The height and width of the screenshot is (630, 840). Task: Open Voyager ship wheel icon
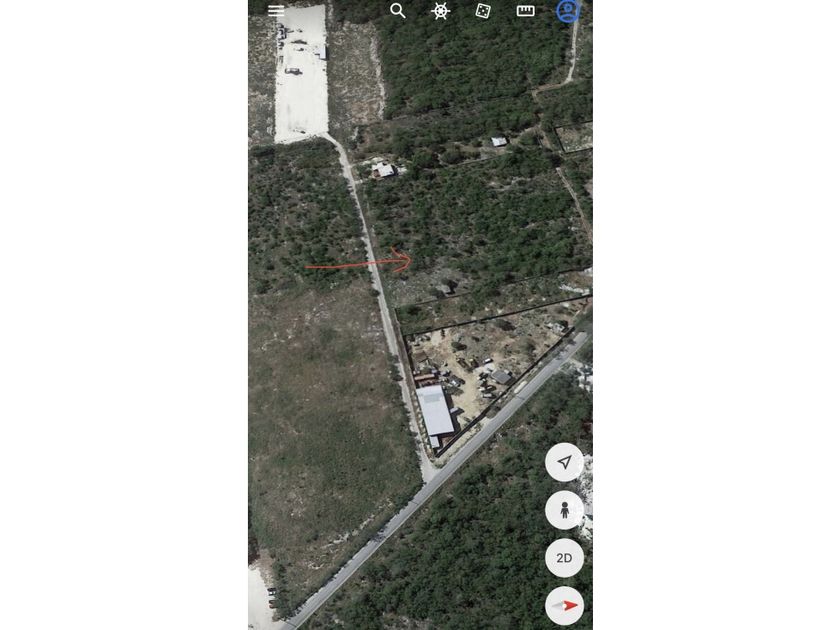(440, 11)
